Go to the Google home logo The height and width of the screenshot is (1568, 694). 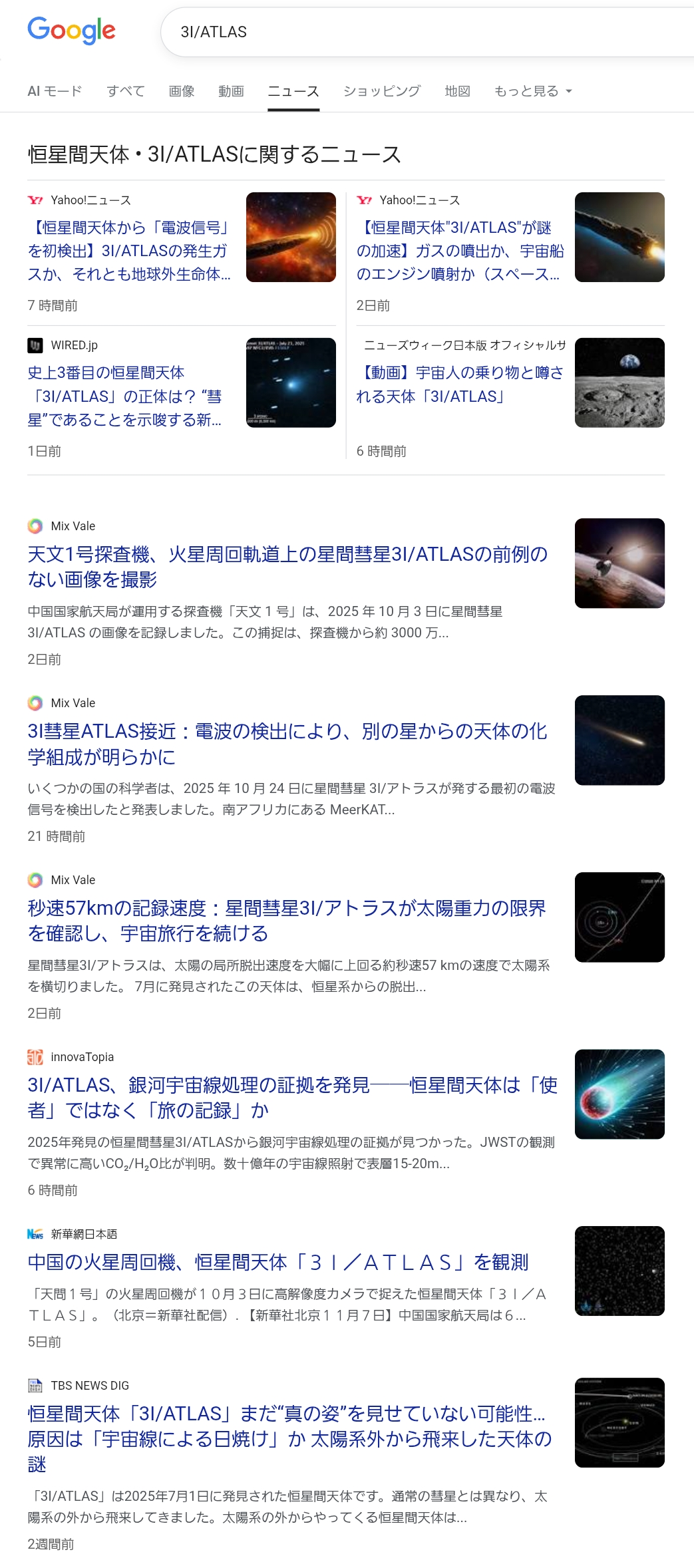tap(72, 31)
